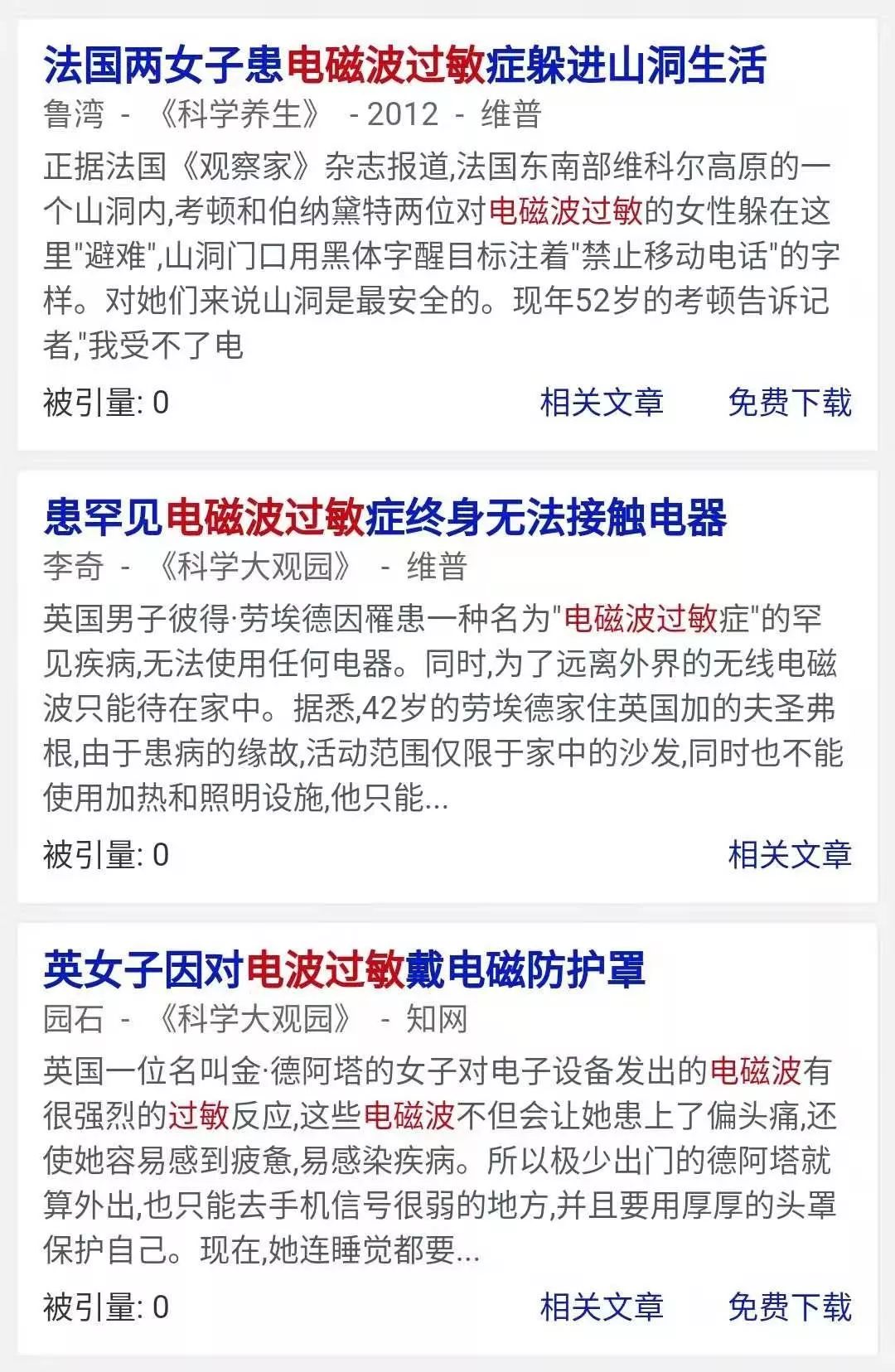Image resolution: width=895 pixels, height=1372 pixels.
Task: Open the article 患罕见电磁波过敏症终身无法接触电器
Action: (x=385, y=519)
